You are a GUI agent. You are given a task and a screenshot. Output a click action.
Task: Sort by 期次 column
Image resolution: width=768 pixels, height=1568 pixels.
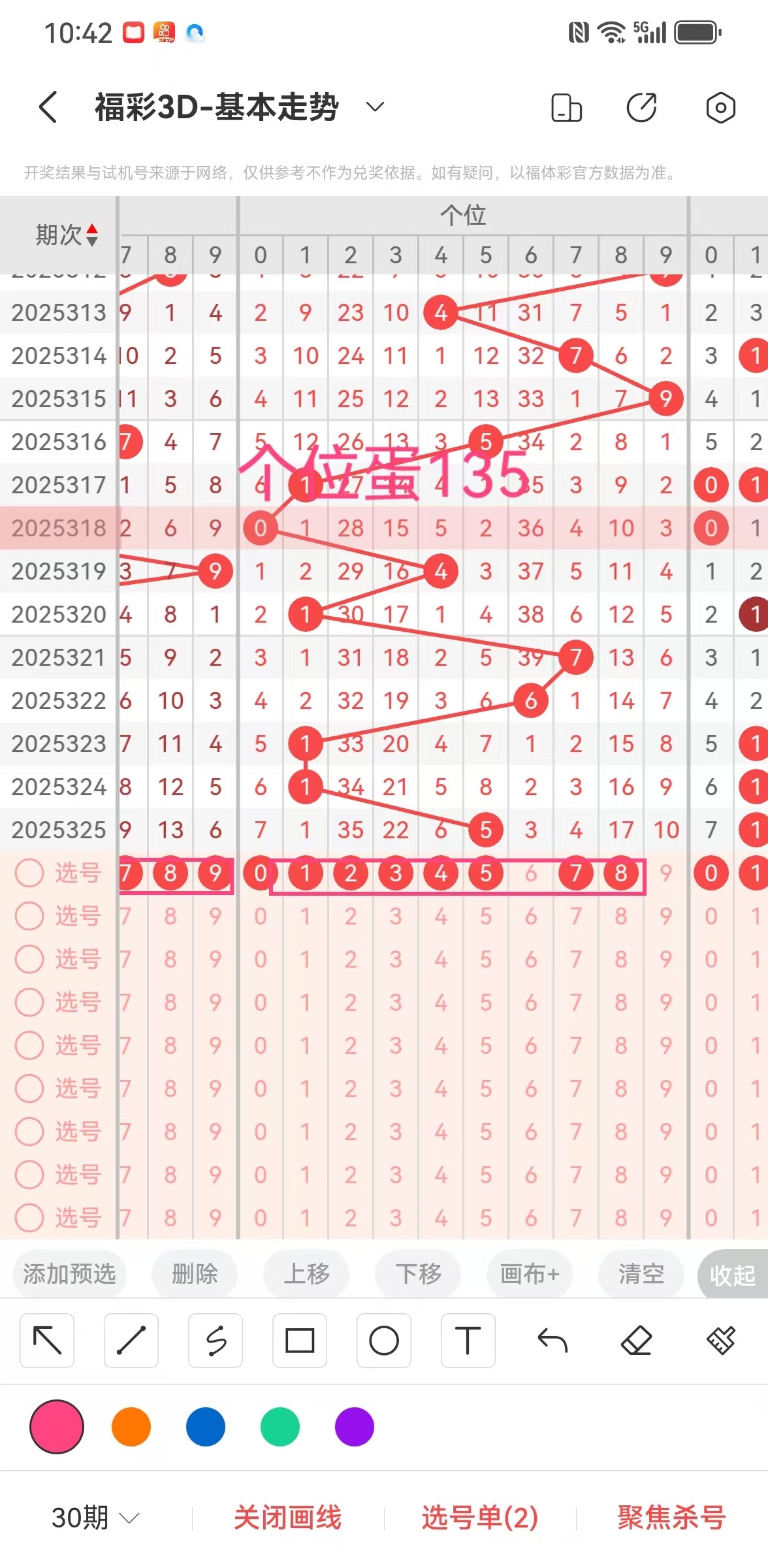(x=67, y=235)
